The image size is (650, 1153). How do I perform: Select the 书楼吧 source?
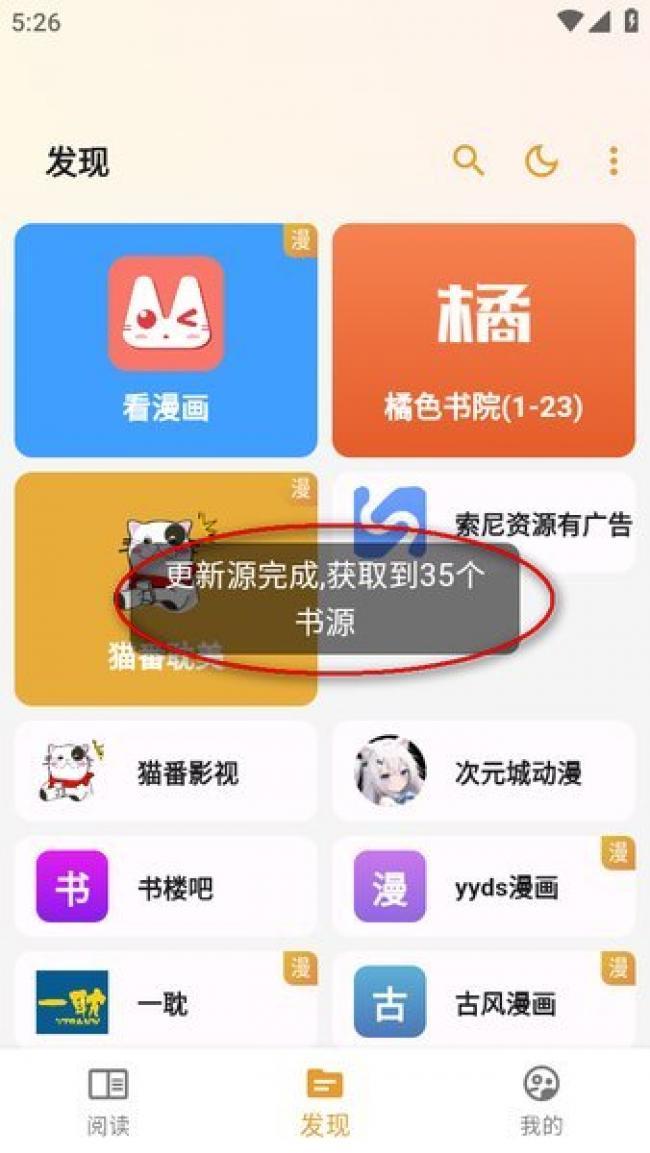click(x=166, y=887)
